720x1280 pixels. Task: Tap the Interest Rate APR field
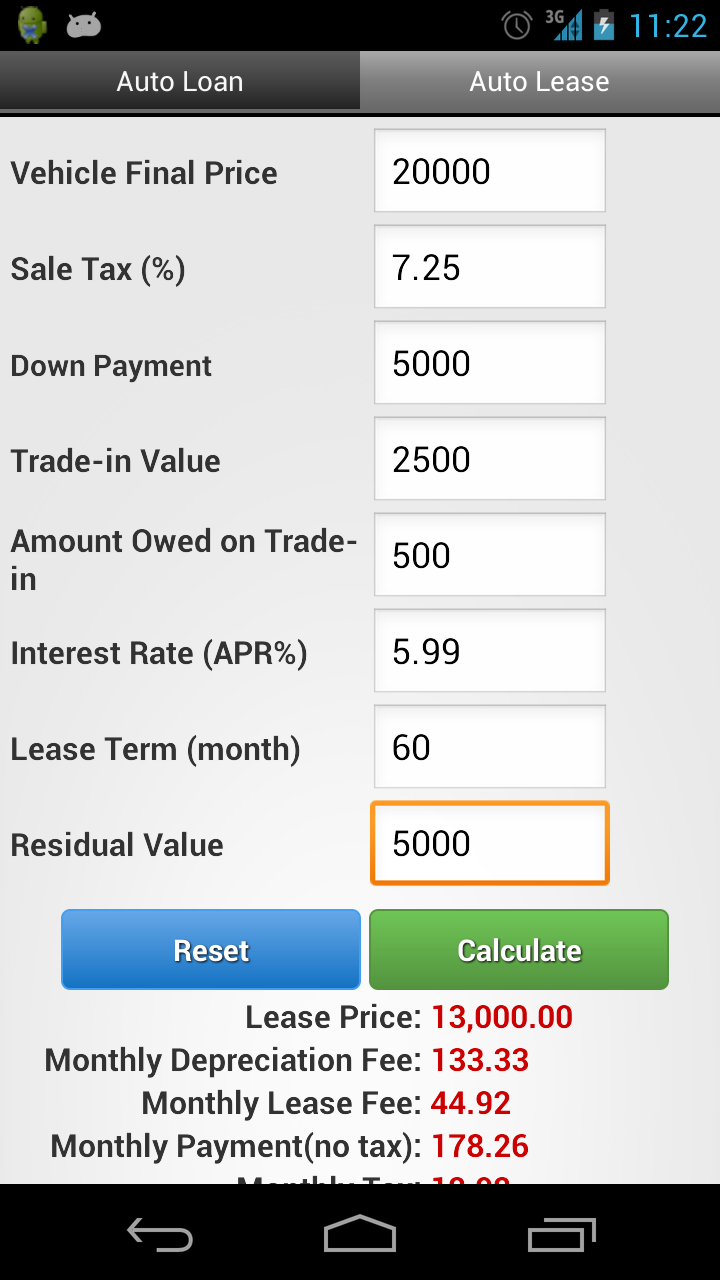click(490, 651)
